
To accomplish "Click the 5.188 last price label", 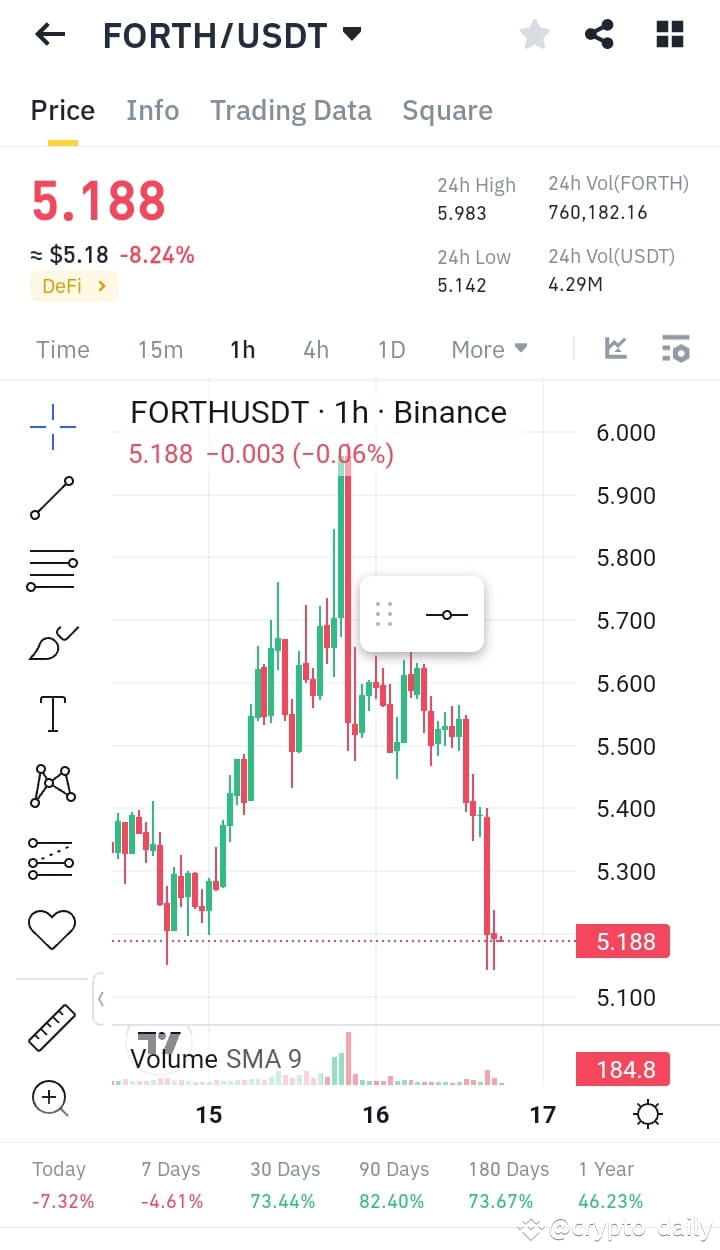I will [622, 941].
